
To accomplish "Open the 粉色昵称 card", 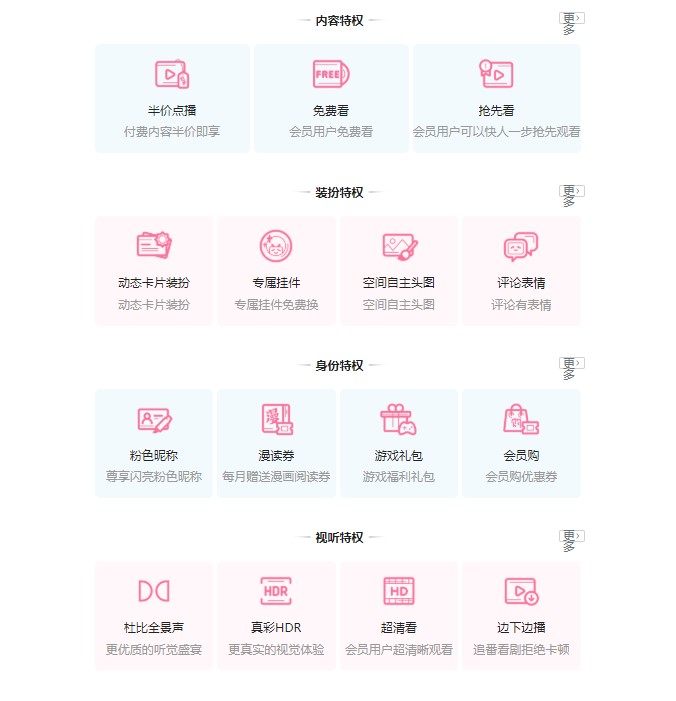I will (154, 443).
